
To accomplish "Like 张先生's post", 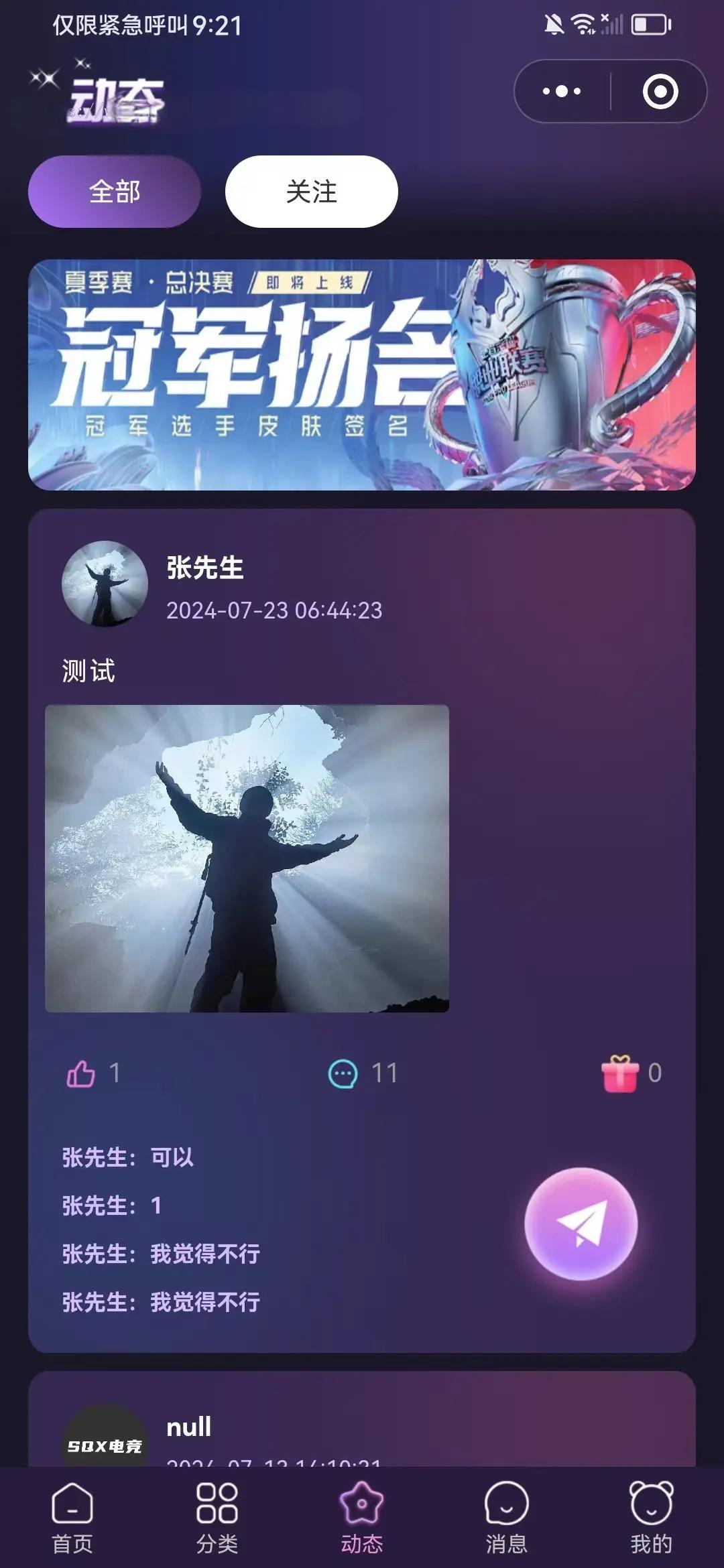I will click(x=81, y=1073).
